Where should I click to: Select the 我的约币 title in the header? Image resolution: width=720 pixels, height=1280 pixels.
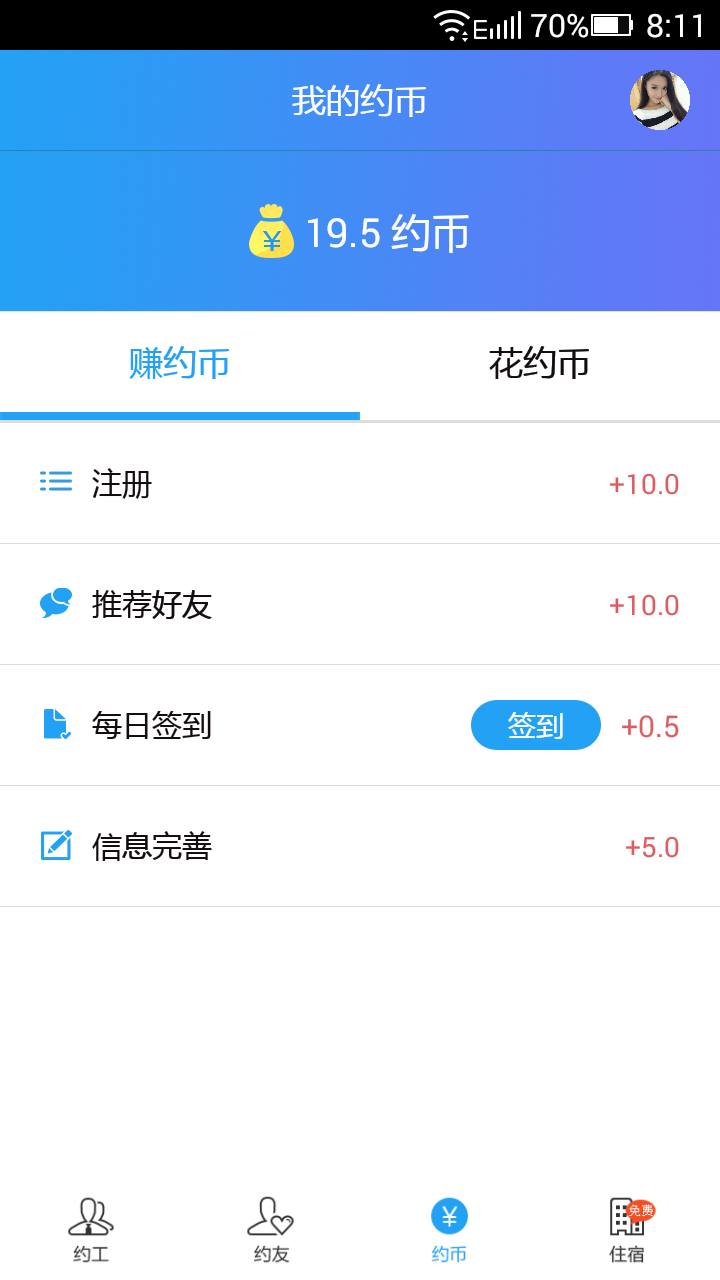coord(360,99)
